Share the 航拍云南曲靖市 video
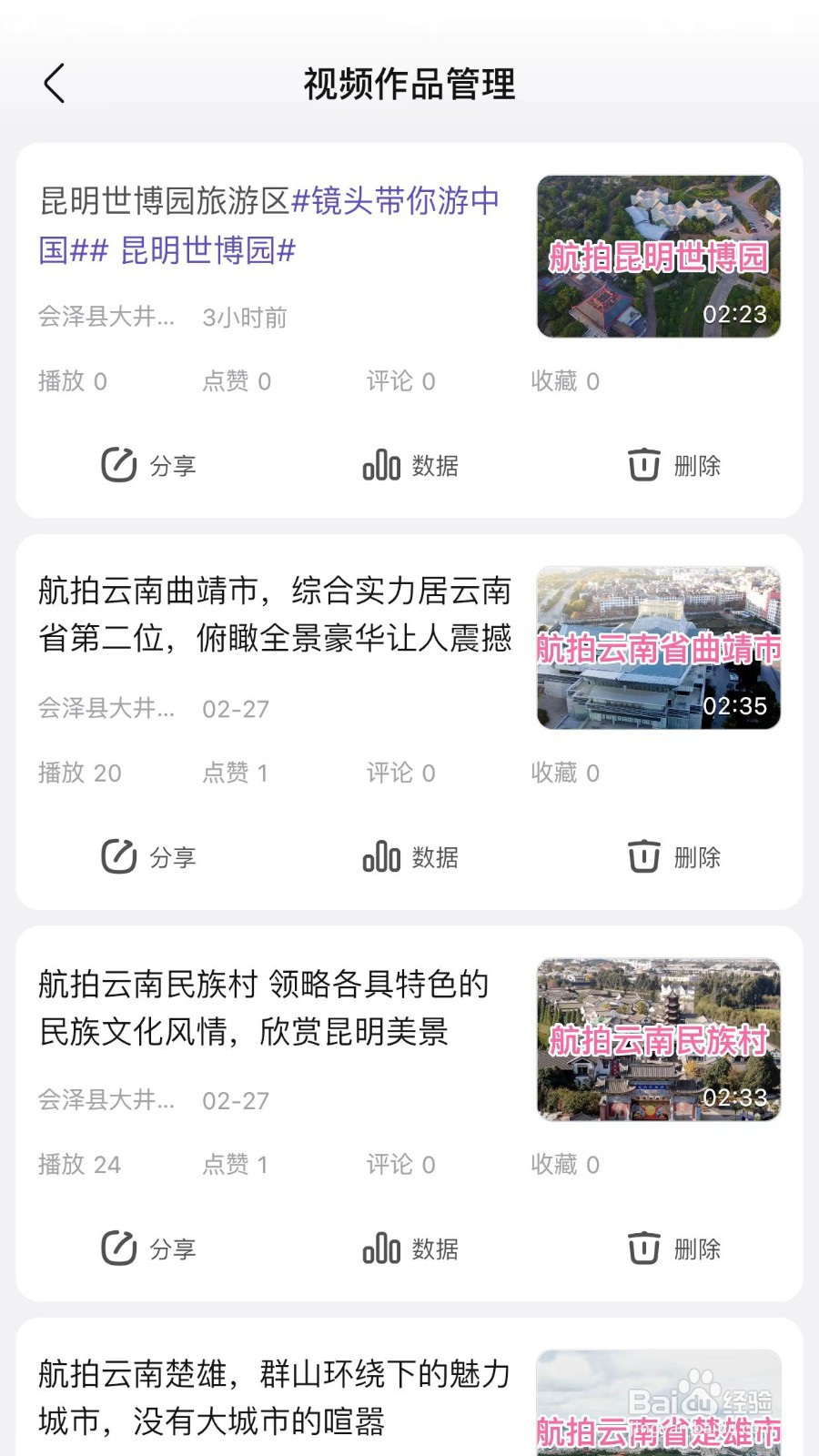This screenshot has height=1456, width=819. coord(148,856)
